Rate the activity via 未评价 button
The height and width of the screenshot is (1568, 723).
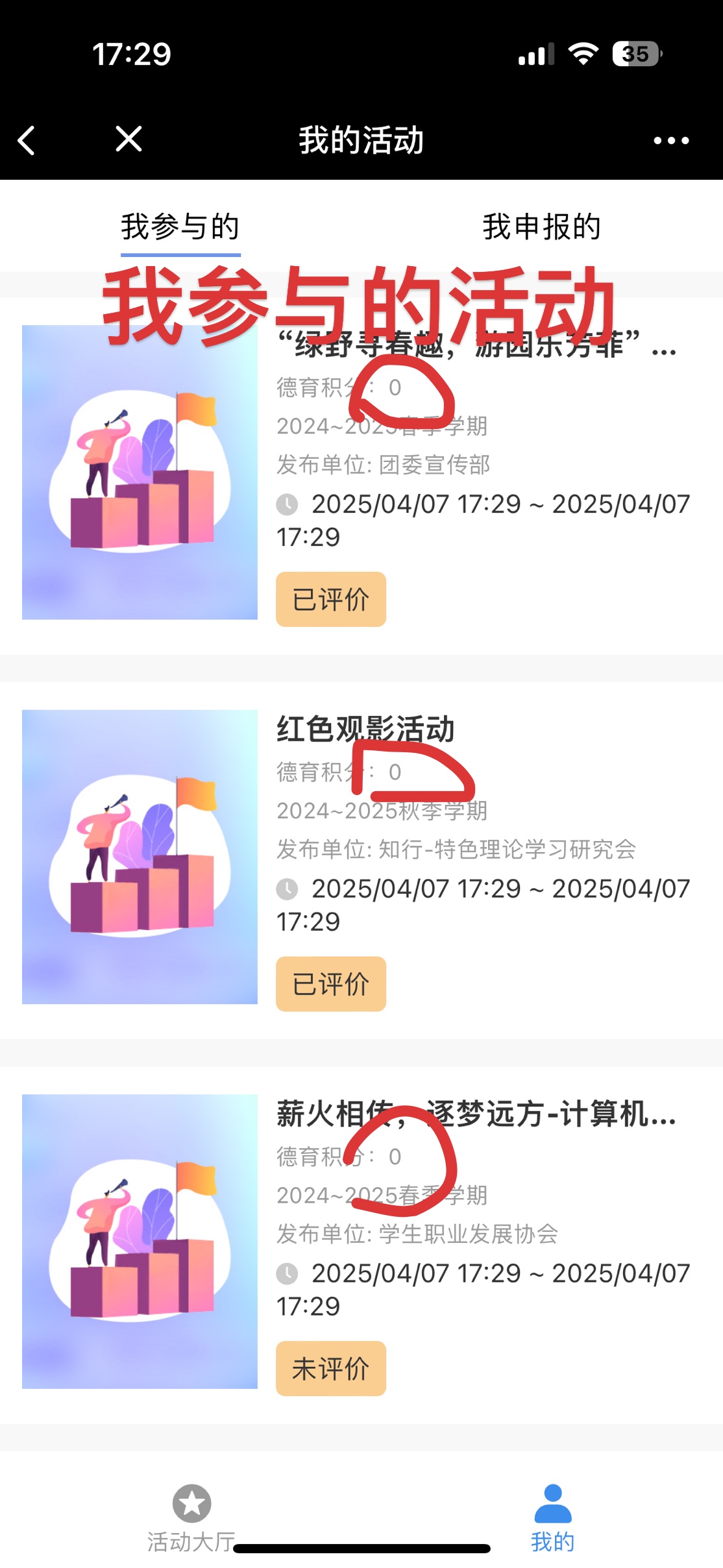(331, 1368)
